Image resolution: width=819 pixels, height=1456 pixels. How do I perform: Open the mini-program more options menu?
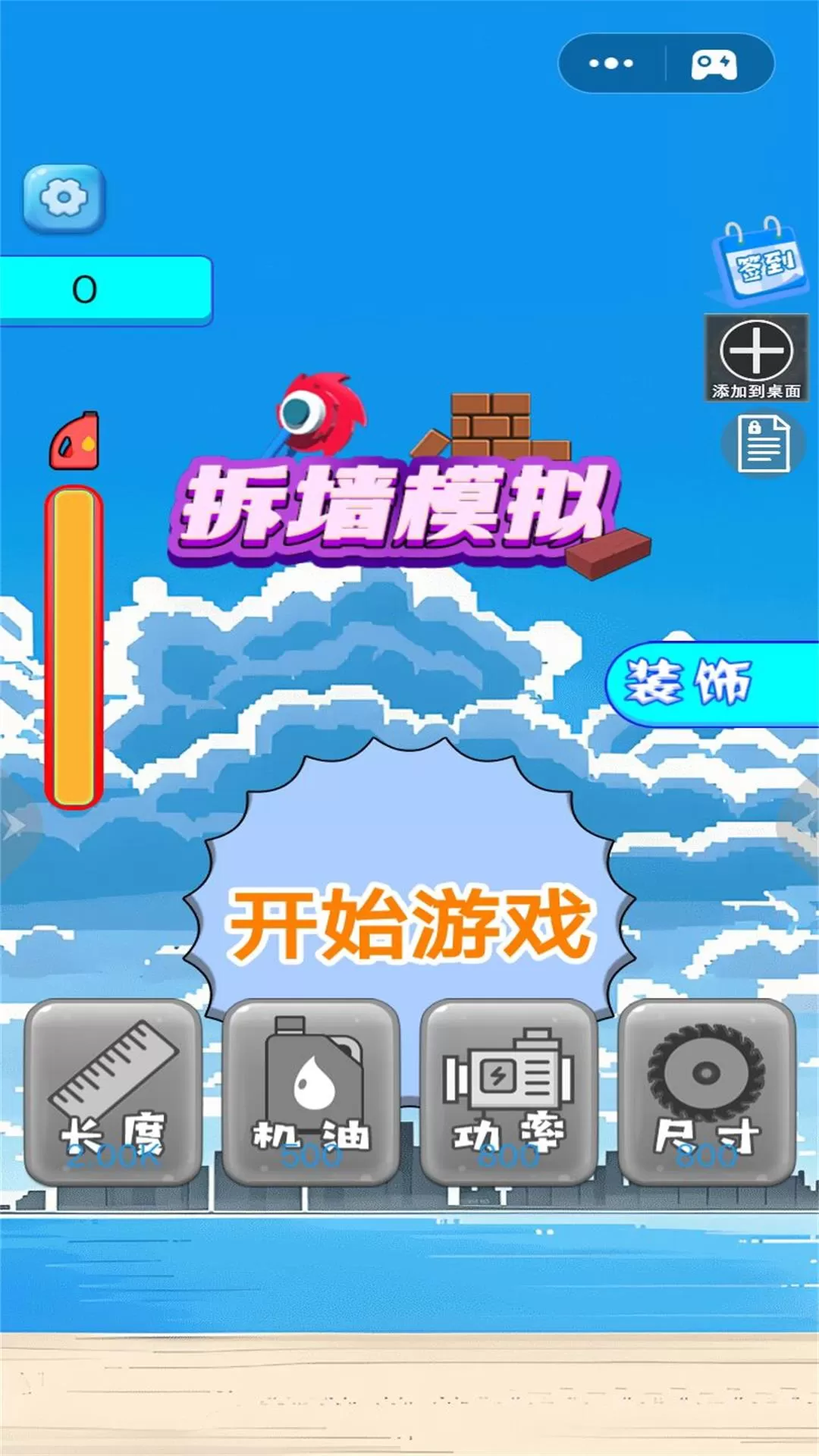pos(611,63)
